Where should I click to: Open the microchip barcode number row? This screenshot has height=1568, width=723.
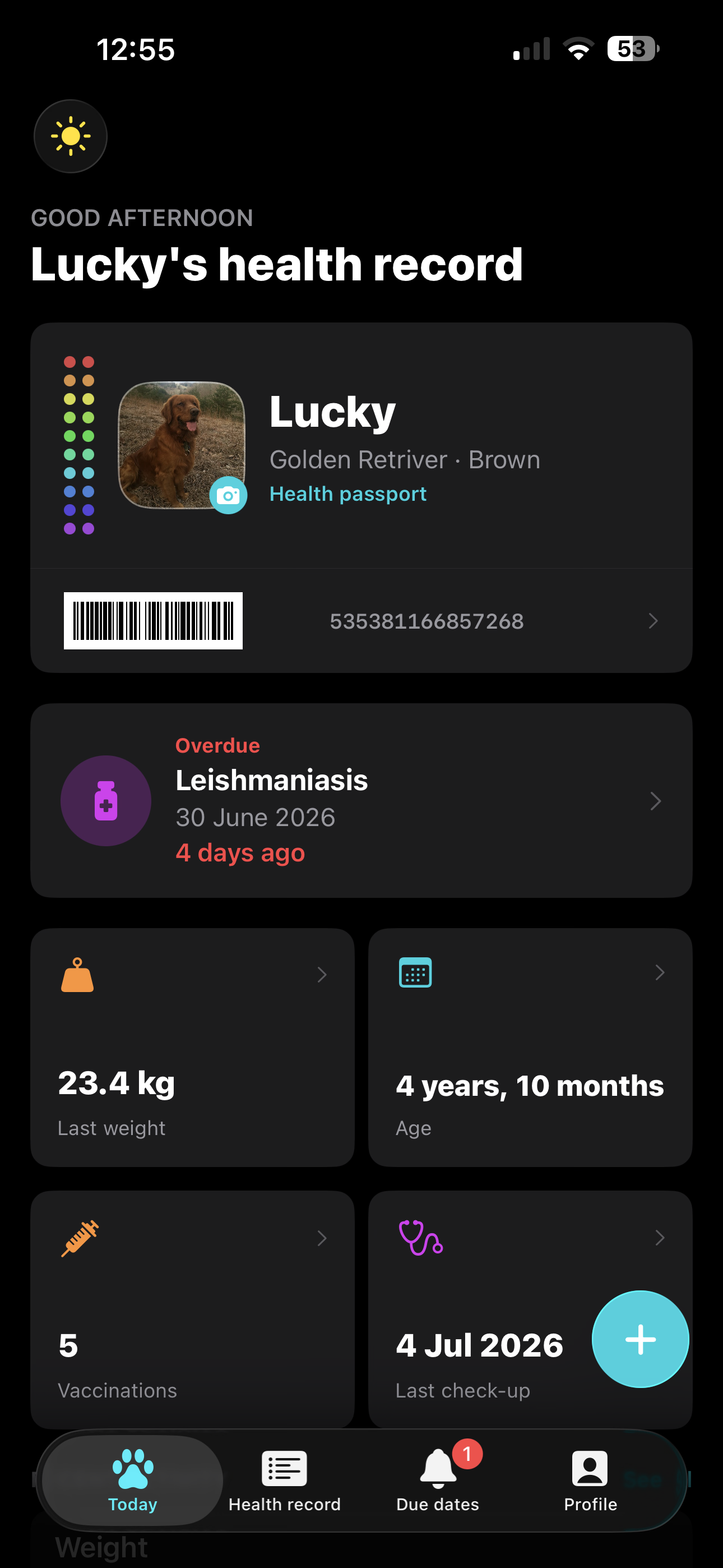(361, 621)
